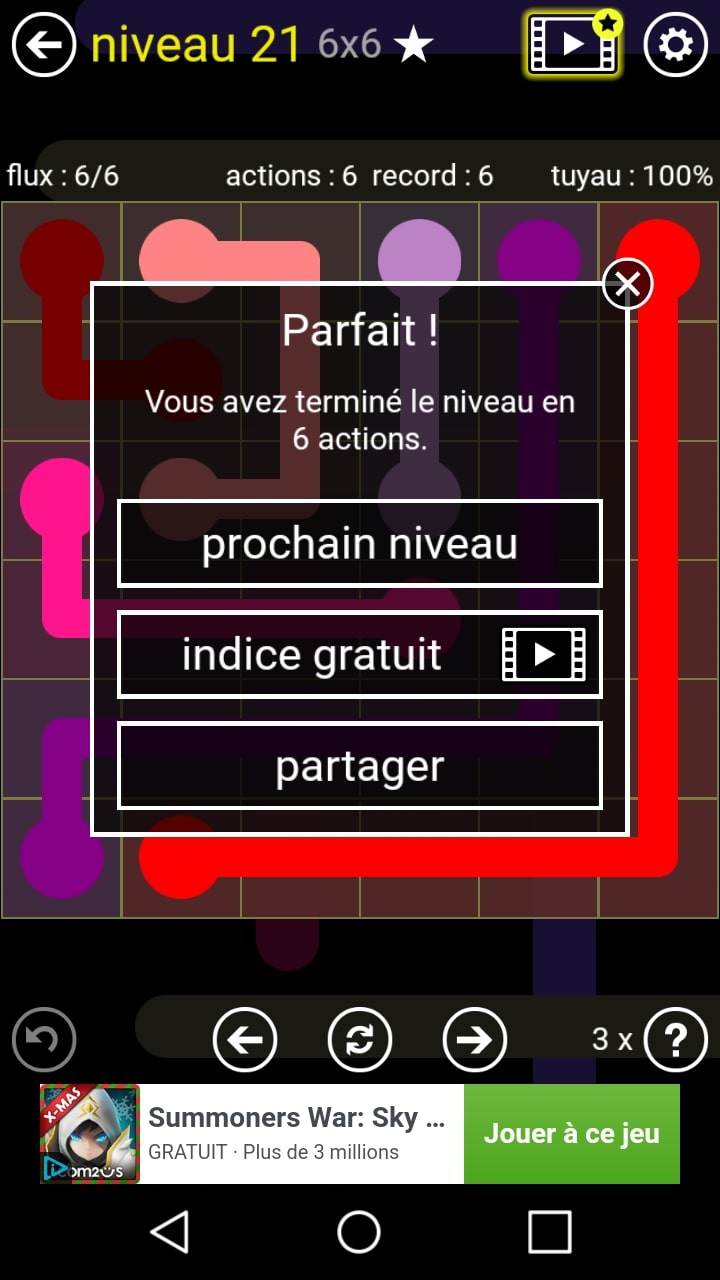Open the Summoners War ad's Jouer à ce jeu
The image size is (720, 1280).
point(571,1134)
